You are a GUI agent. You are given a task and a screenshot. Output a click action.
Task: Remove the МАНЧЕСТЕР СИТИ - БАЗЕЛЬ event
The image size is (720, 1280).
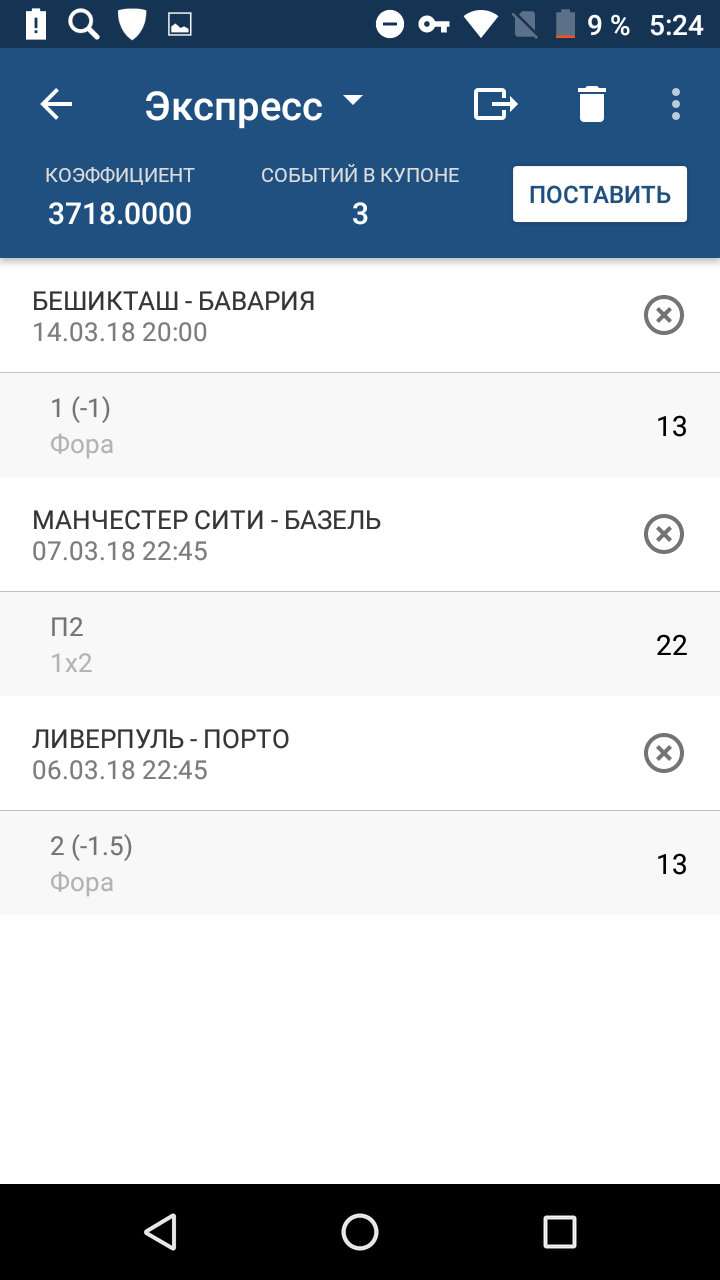point(663,534)
